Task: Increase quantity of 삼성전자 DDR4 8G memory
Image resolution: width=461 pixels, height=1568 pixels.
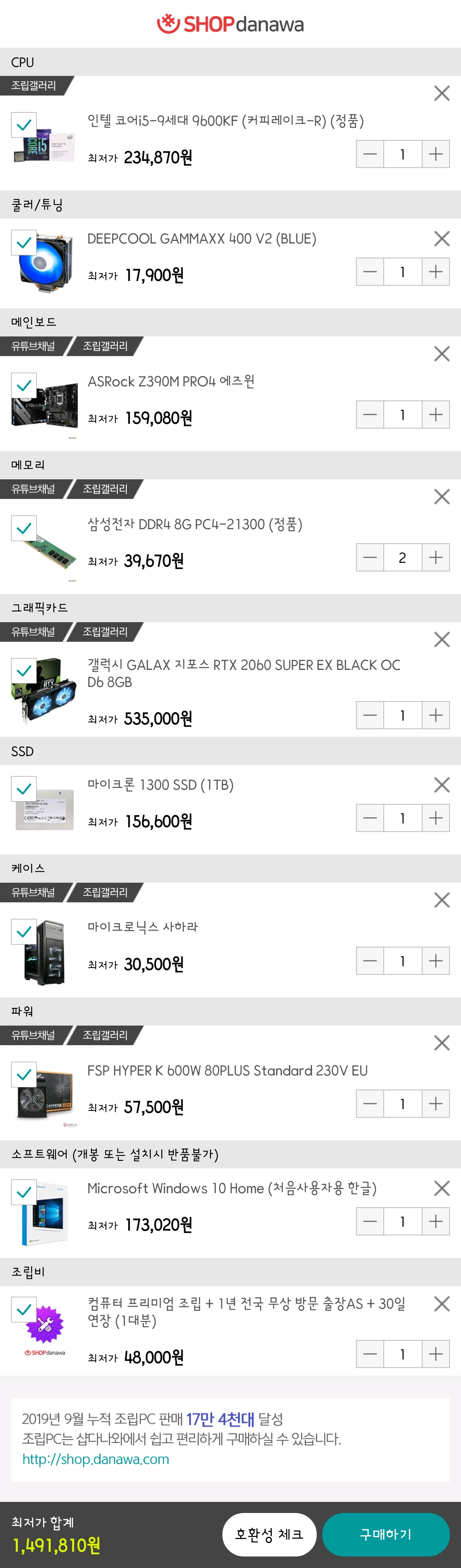Action: tap(435, 558)
